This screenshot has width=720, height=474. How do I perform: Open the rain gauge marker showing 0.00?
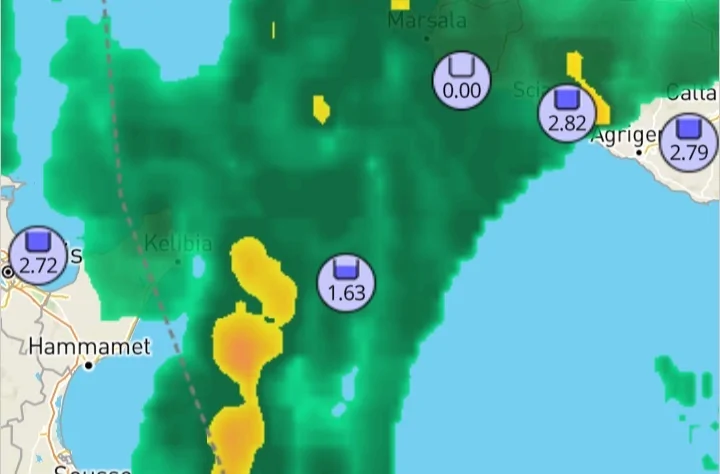pos(461,80)
